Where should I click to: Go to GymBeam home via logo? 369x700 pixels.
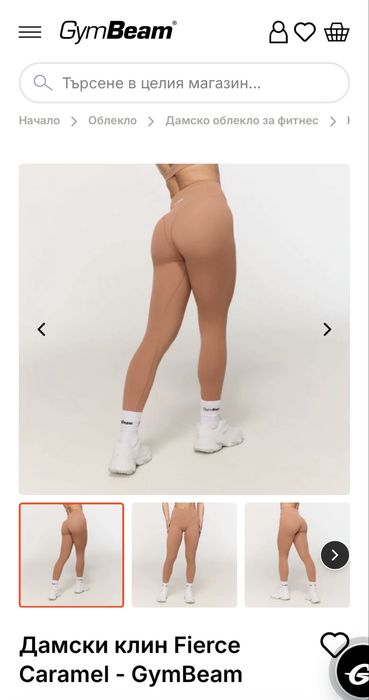(118, 32)
